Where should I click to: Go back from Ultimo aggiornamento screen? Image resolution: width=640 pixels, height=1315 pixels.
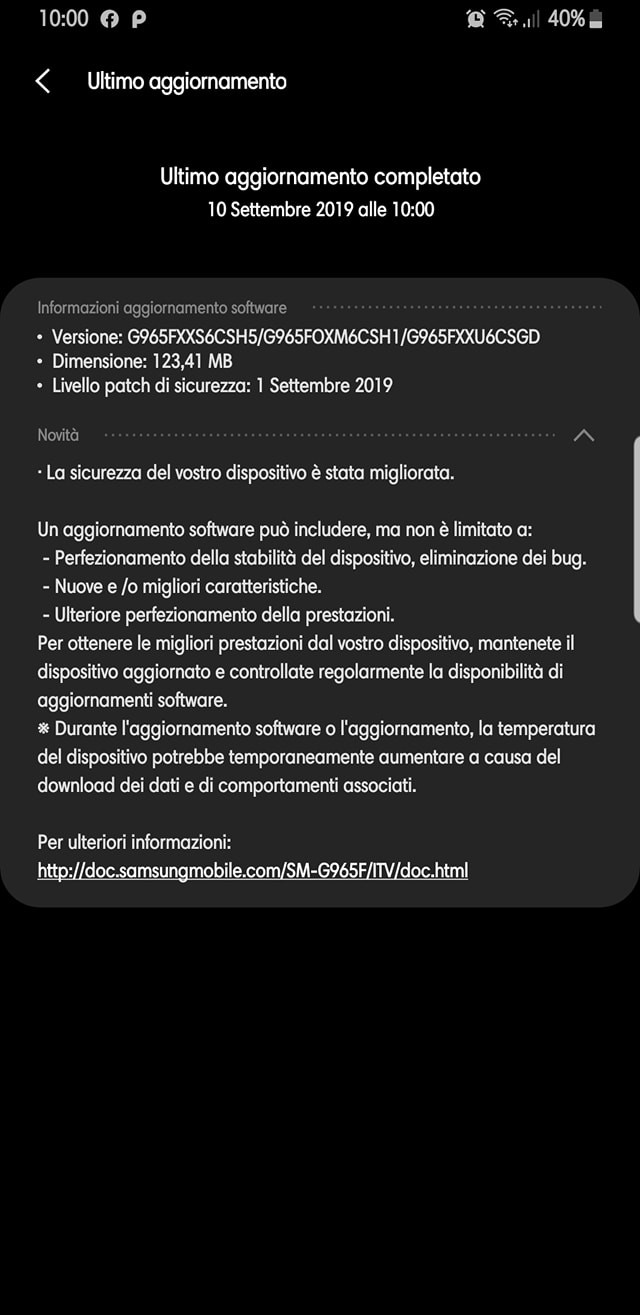tap(43, 82)
